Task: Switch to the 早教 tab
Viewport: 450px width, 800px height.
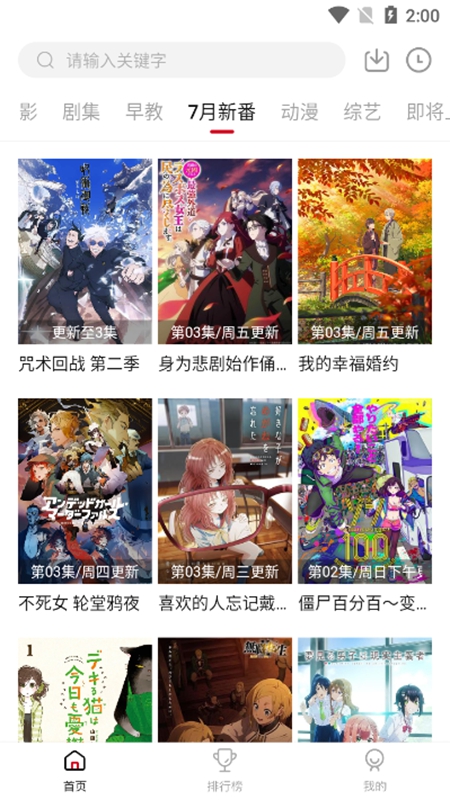Action: [x=144, y=112]
